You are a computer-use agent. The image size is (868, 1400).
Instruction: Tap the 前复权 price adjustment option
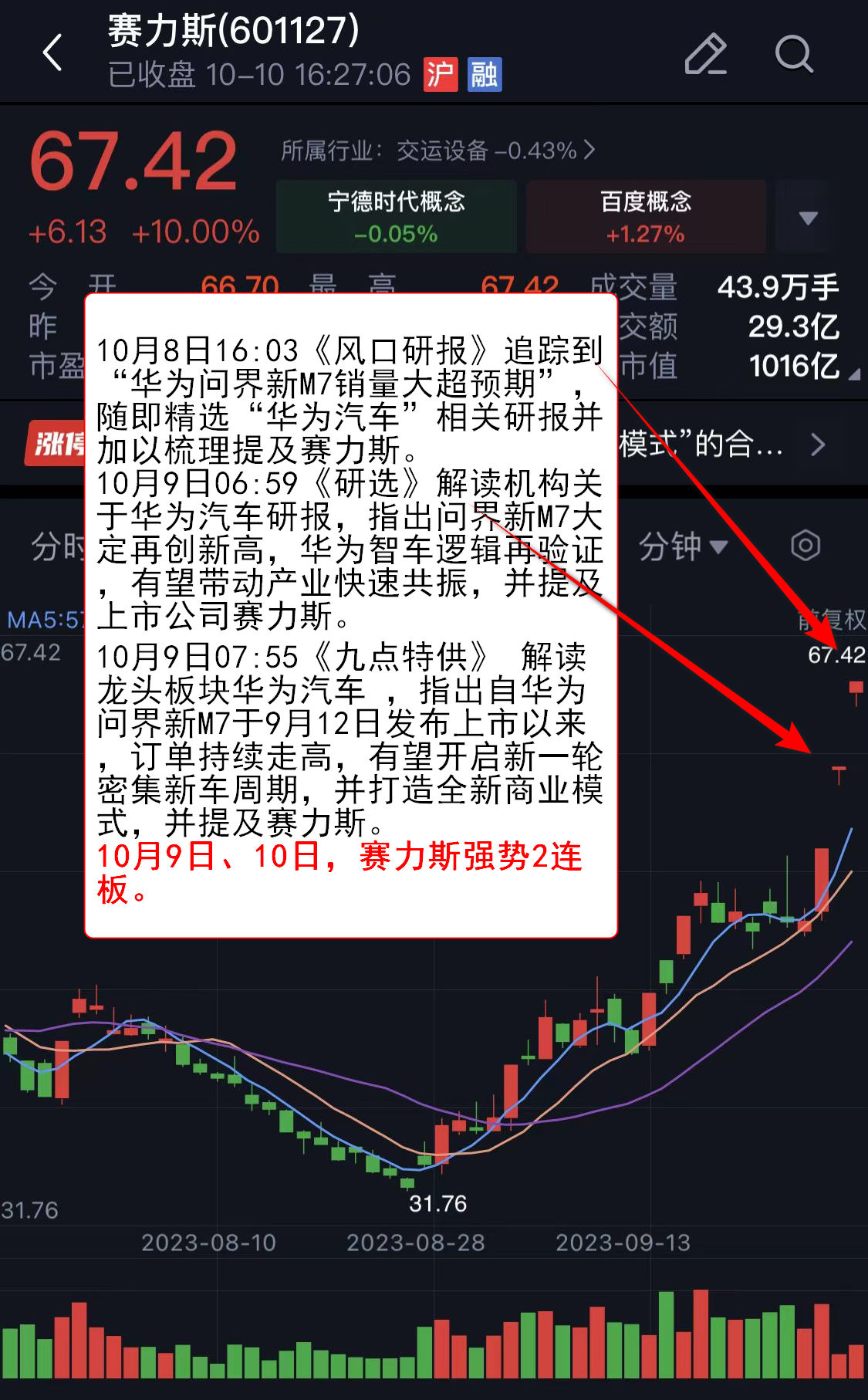pyautogui.click(x=833, y=618)
